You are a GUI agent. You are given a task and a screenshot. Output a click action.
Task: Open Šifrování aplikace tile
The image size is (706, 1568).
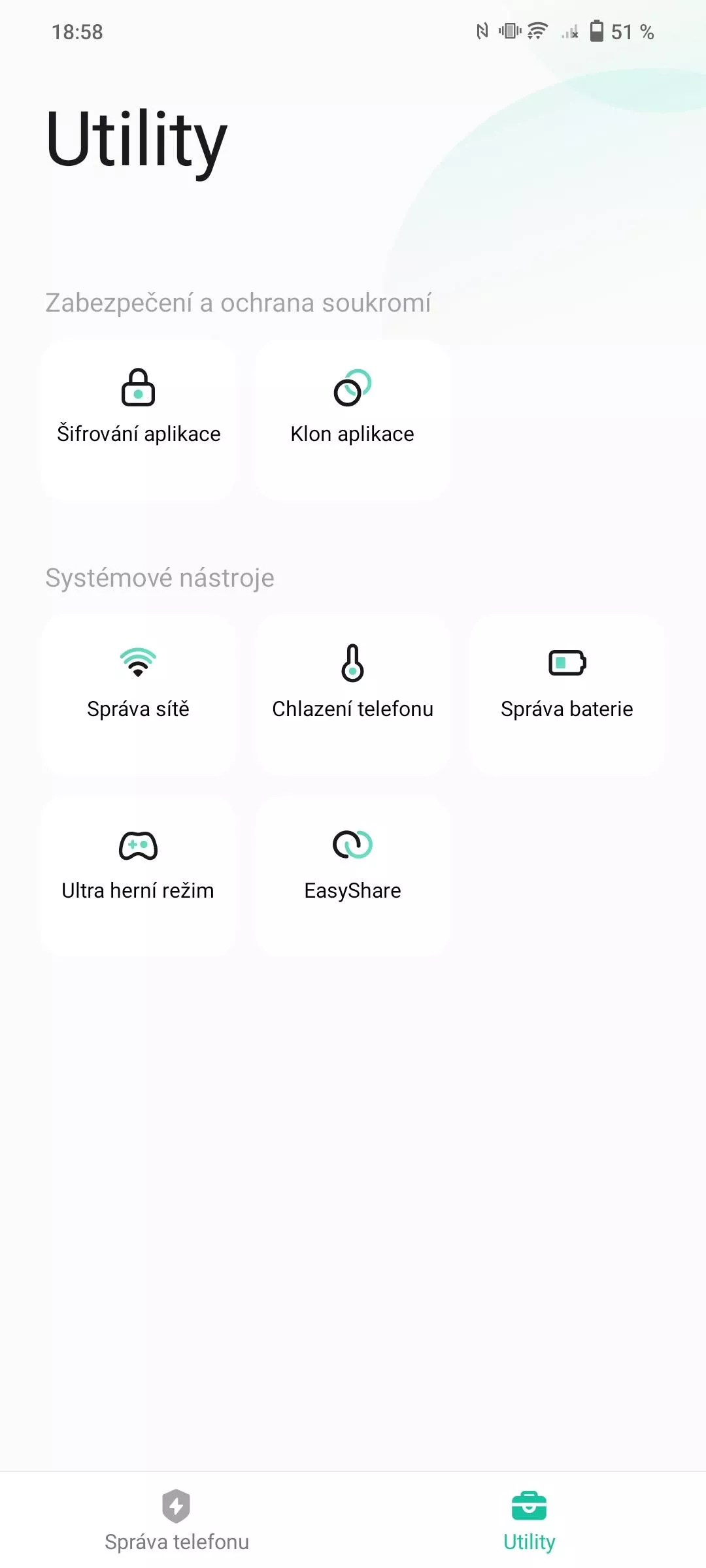click(138, 419)
